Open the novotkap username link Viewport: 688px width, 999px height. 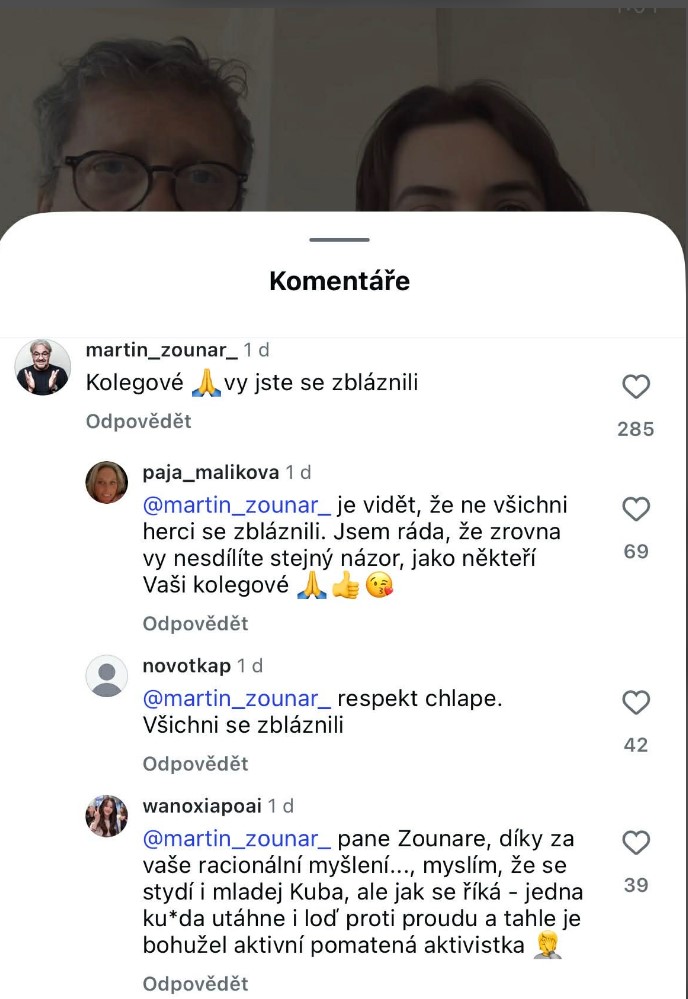point(187,666)
